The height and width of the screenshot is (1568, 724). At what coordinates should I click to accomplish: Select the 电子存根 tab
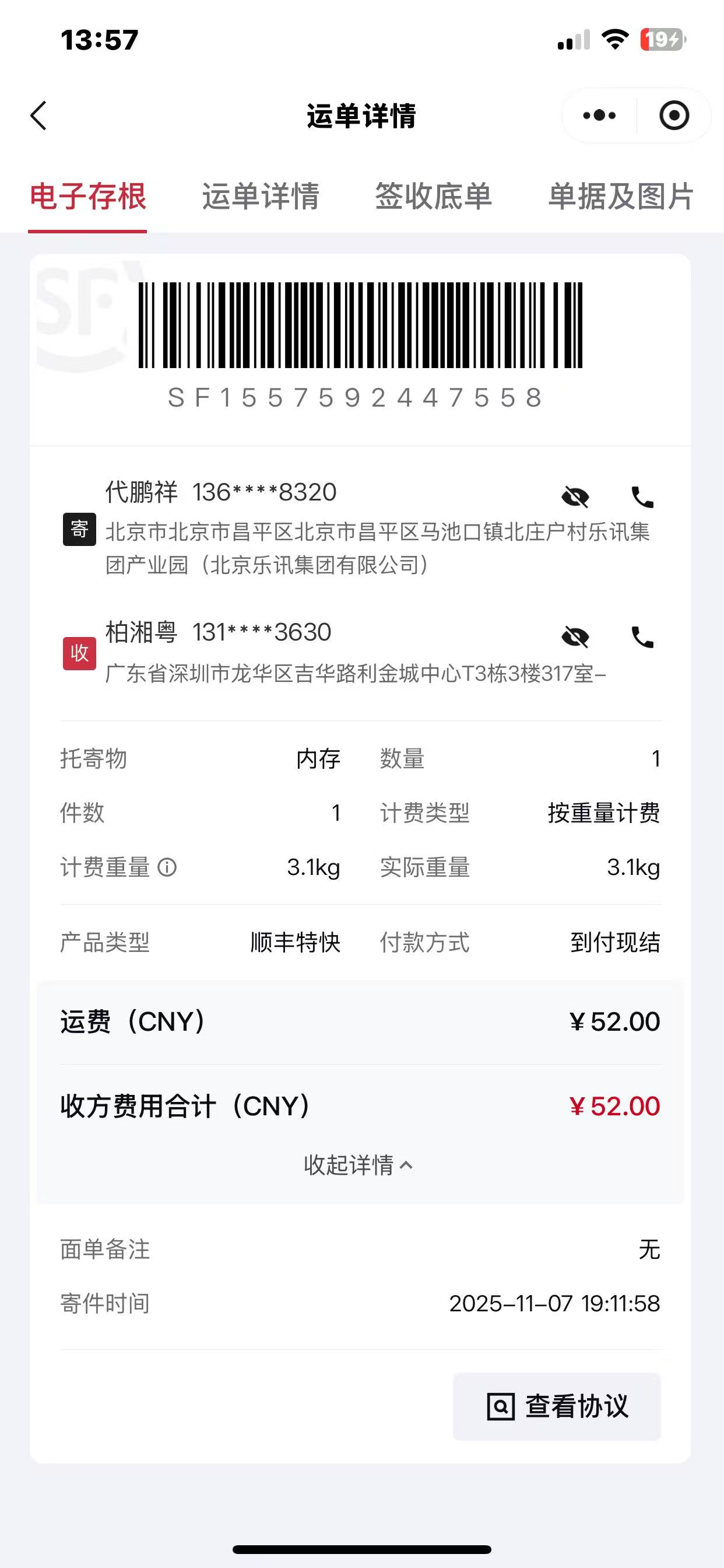coord(88,197)
